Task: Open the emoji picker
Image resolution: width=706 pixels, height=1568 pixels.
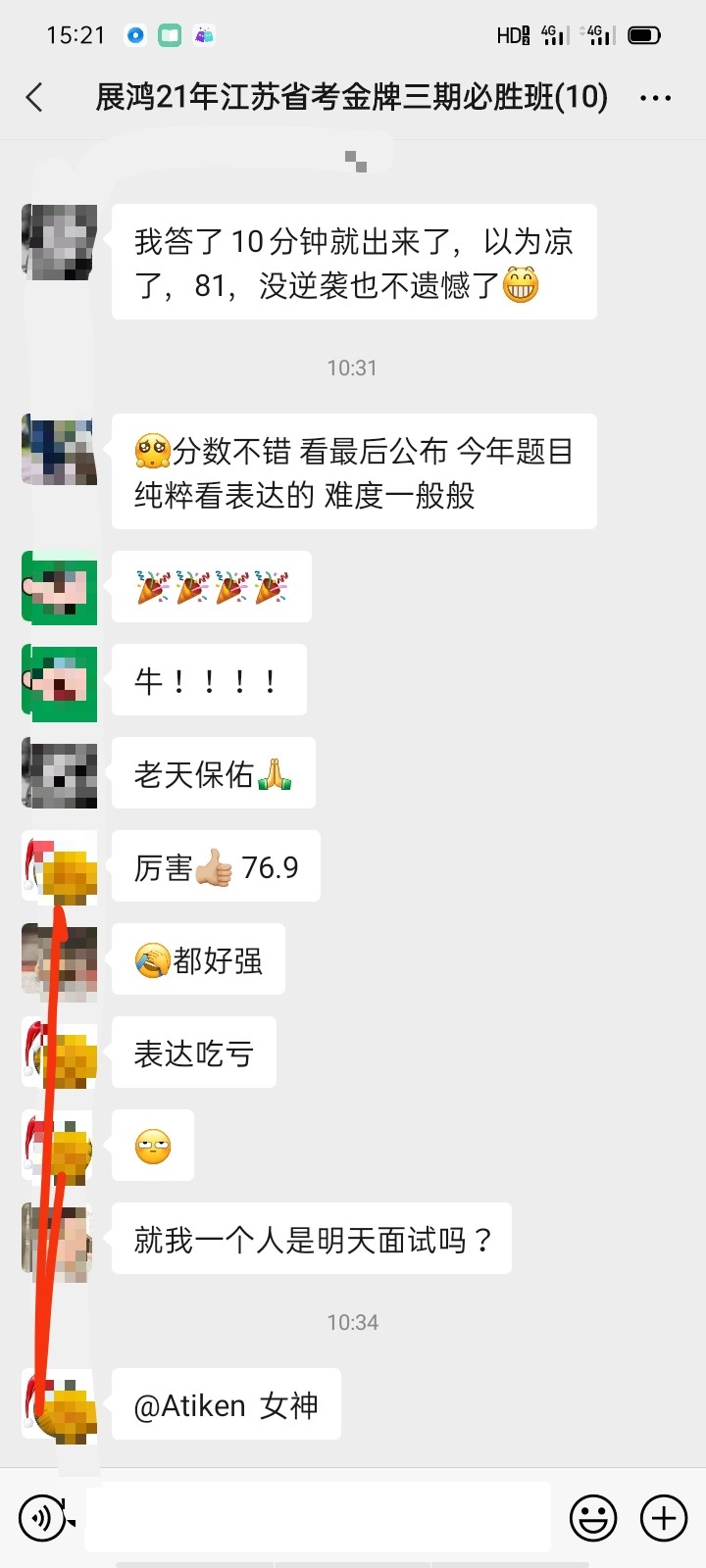Action: (593, 1518)
